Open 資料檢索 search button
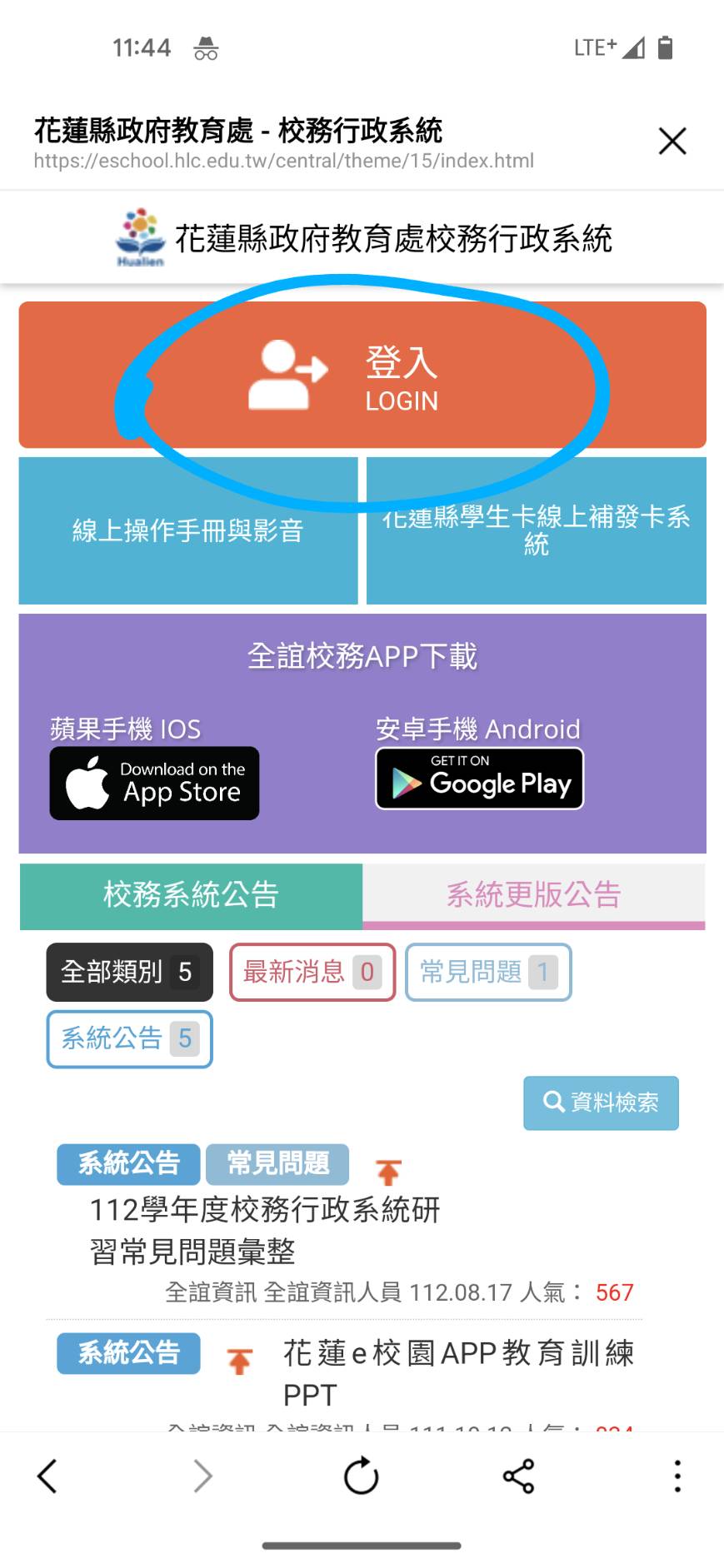This screenshot has height=1568, width=724. tap(601, 1103)
